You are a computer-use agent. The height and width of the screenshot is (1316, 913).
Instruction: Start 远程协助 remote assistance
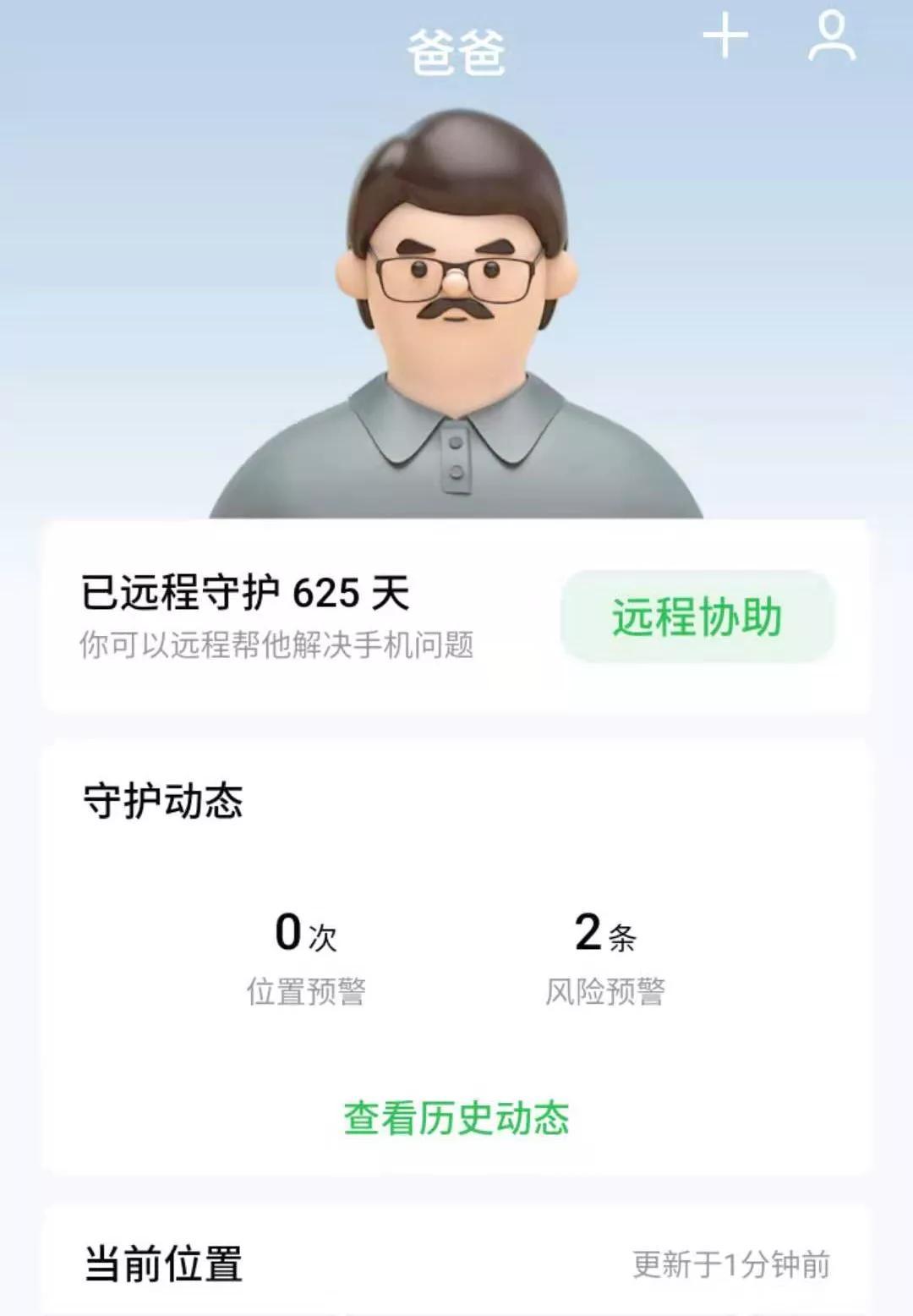[x=695, y=617]
